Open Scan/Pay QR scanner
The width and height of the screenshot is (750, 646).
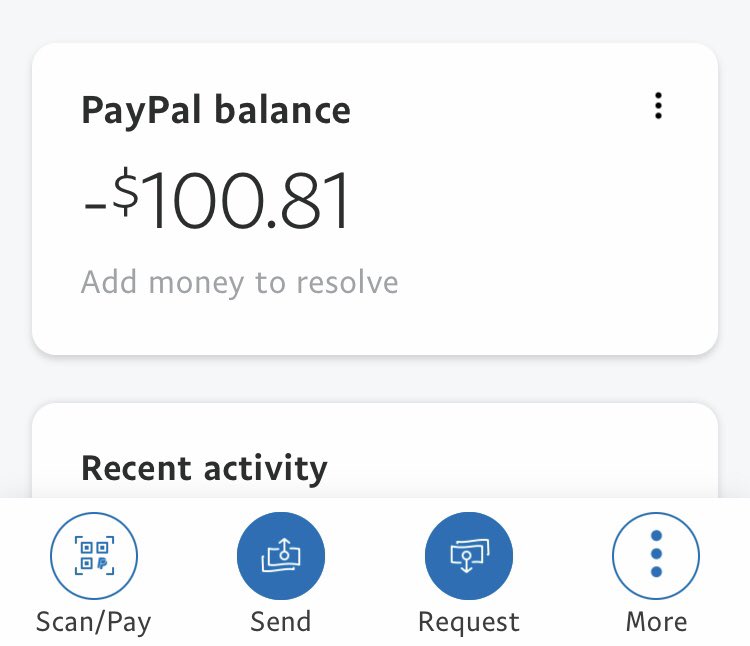tap(93, 556)
